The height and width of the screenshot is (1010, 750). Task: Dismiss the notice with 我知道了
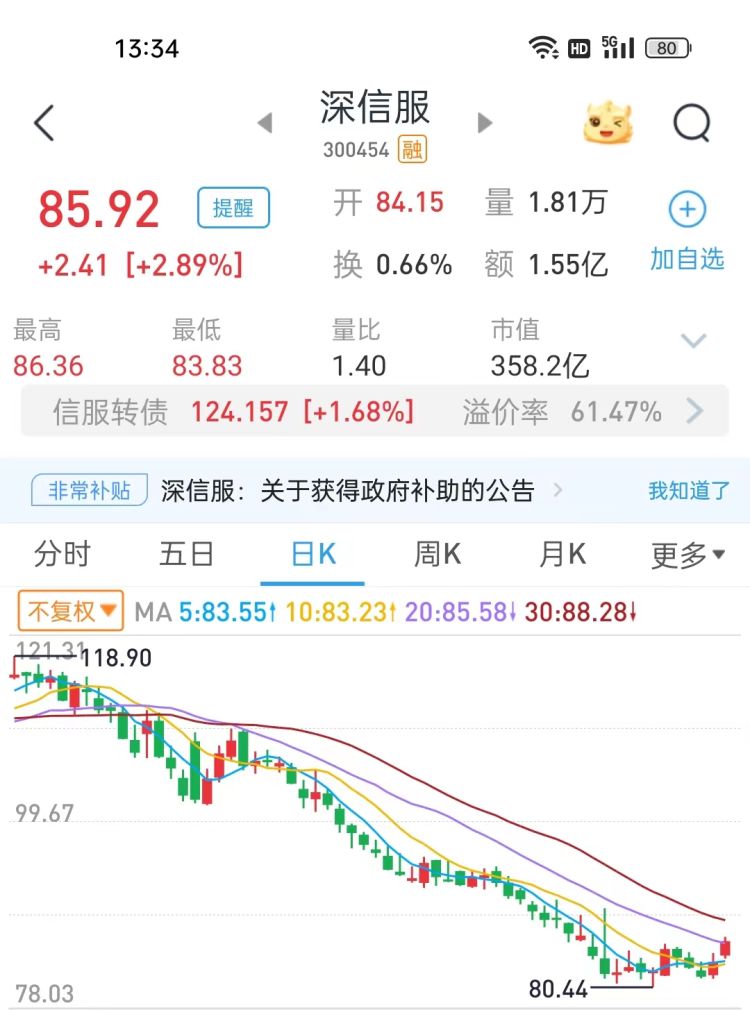pyautogui.click(x=689, y=491)
